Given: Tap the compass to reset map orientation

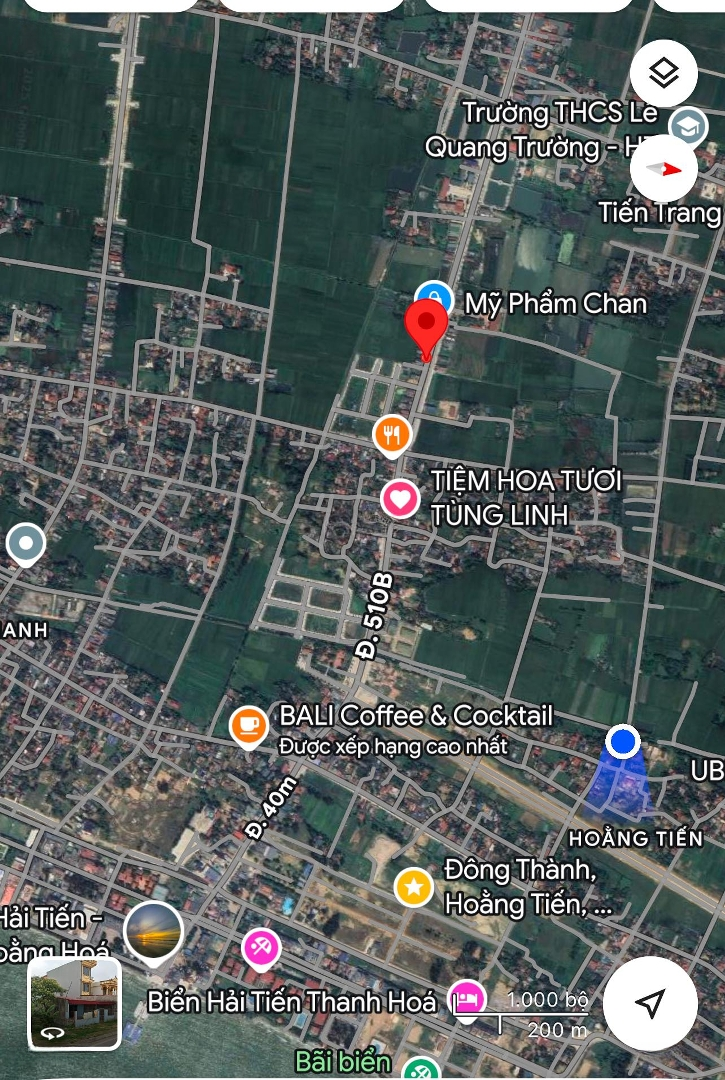Looking at the screenshot, I should 664,168.
